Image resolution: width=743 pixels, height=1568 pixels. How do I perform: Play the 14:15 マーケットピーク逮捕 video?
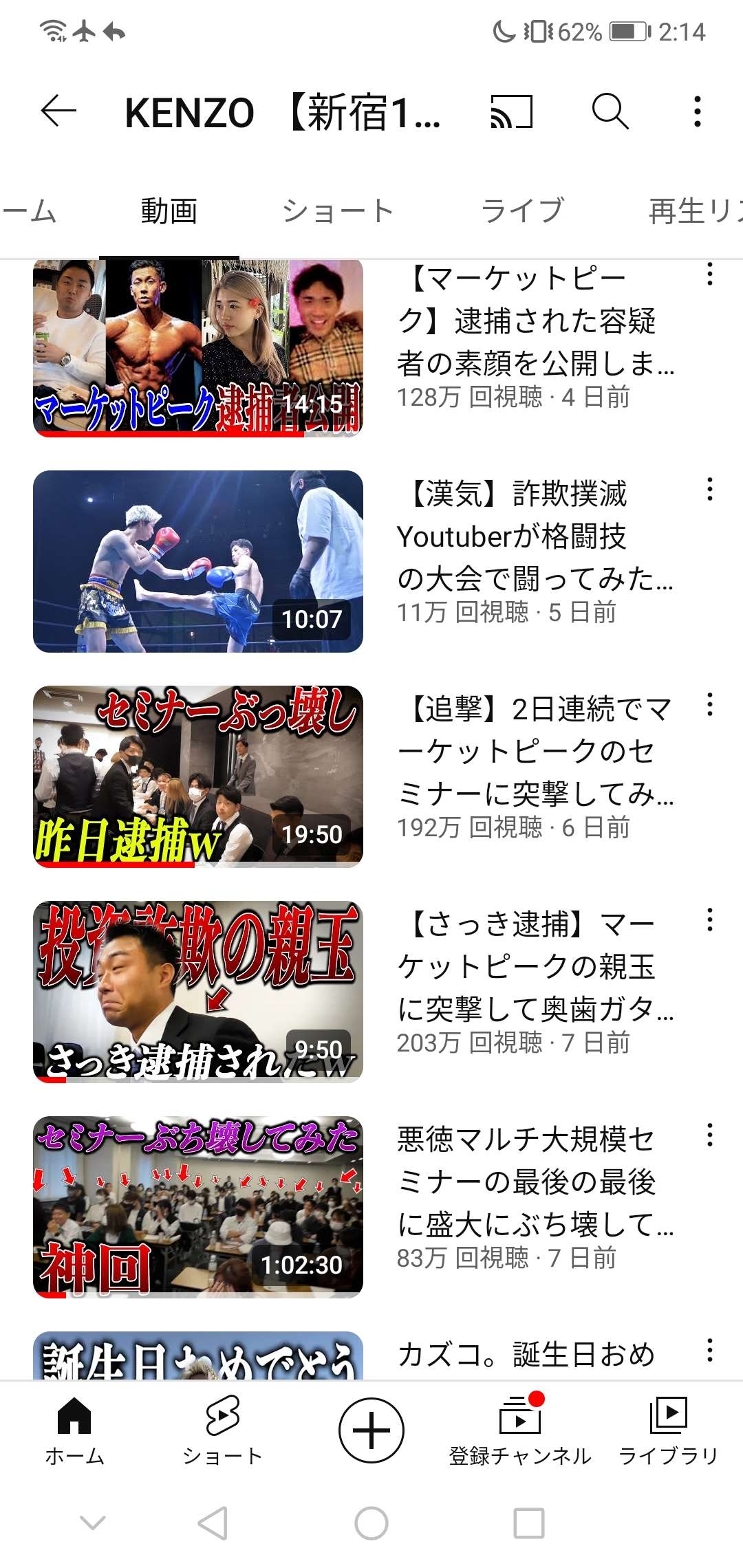198,348
